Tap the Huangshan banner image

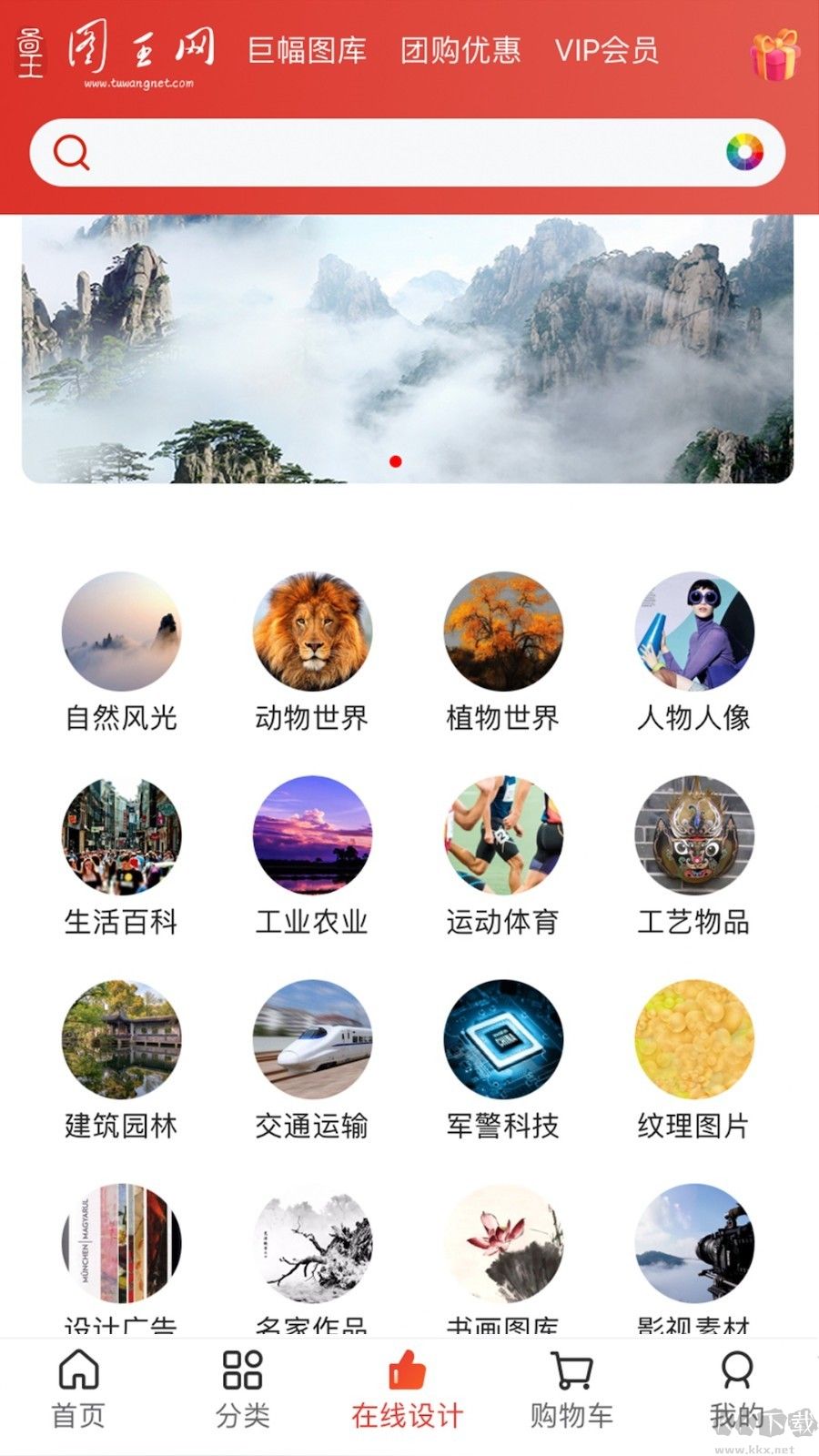point(409,346)
